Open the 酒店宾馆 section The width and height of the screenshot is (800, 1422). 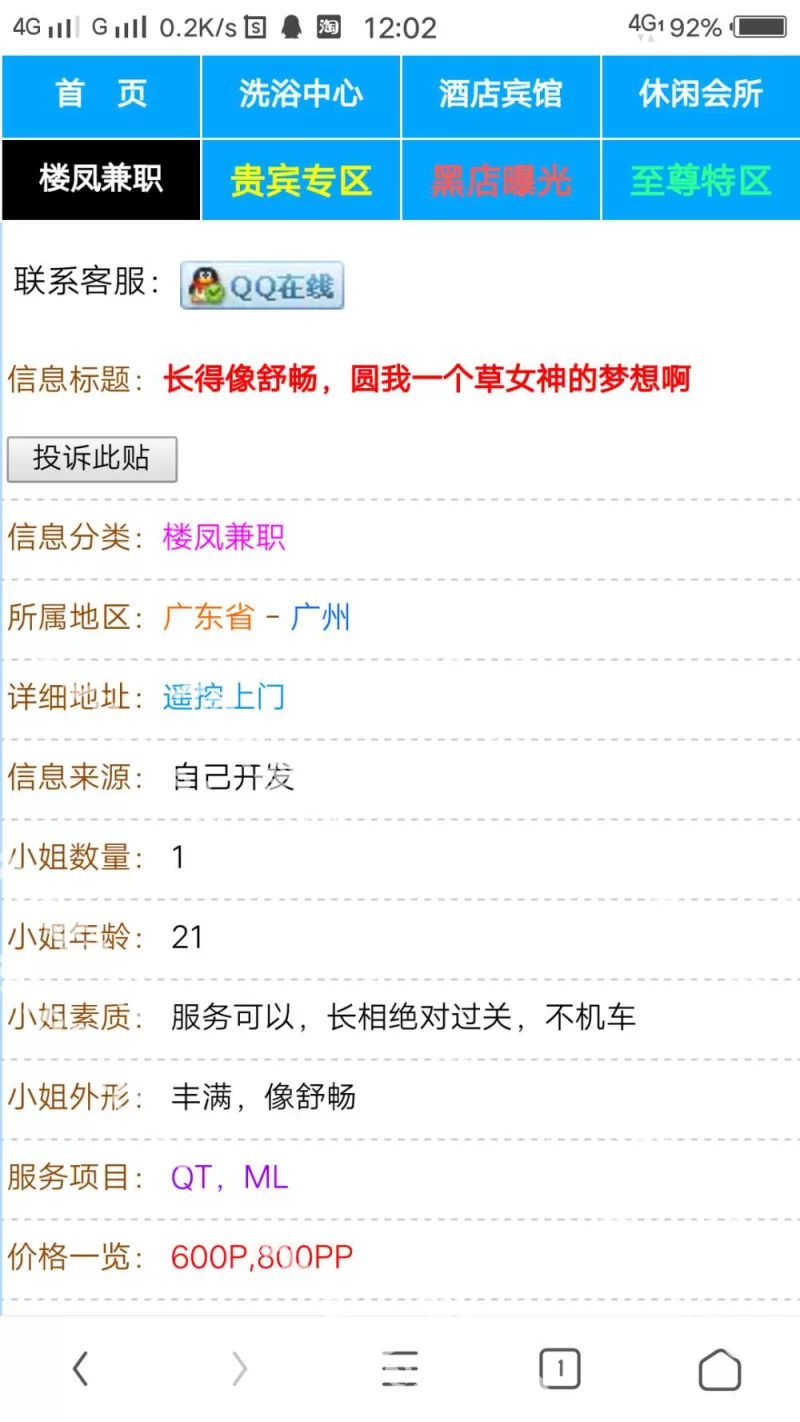click(500, 95)
